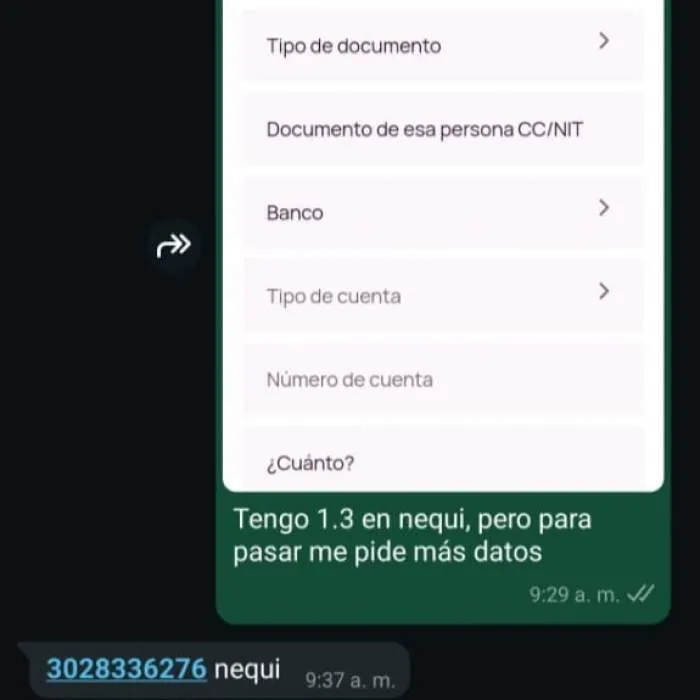Tap the phone number 3028336276 link
The image size is (700, 700).
(126, 669)
